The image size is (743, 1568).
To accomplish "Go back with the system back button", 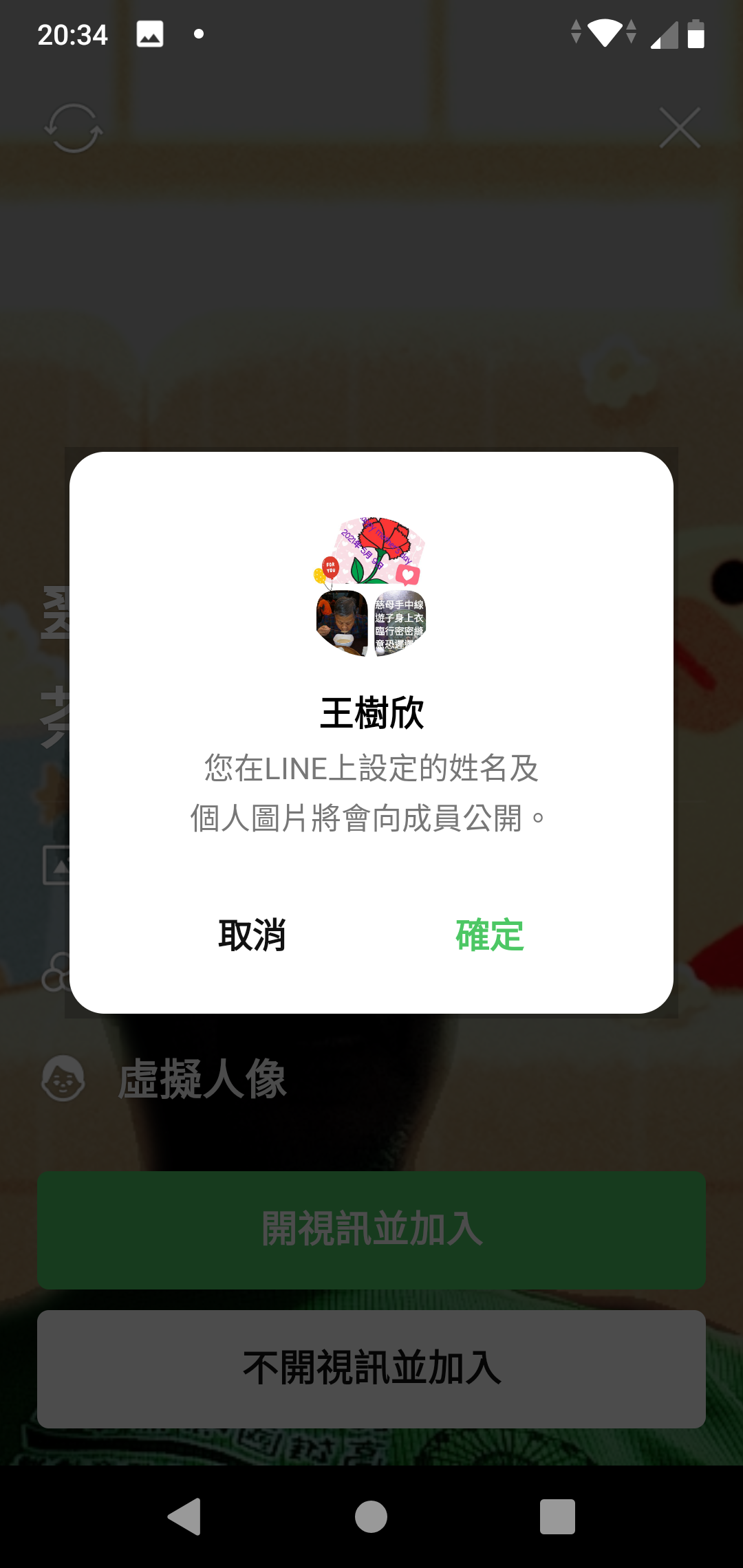I will pyautogui.click(x=184, y=1516).
